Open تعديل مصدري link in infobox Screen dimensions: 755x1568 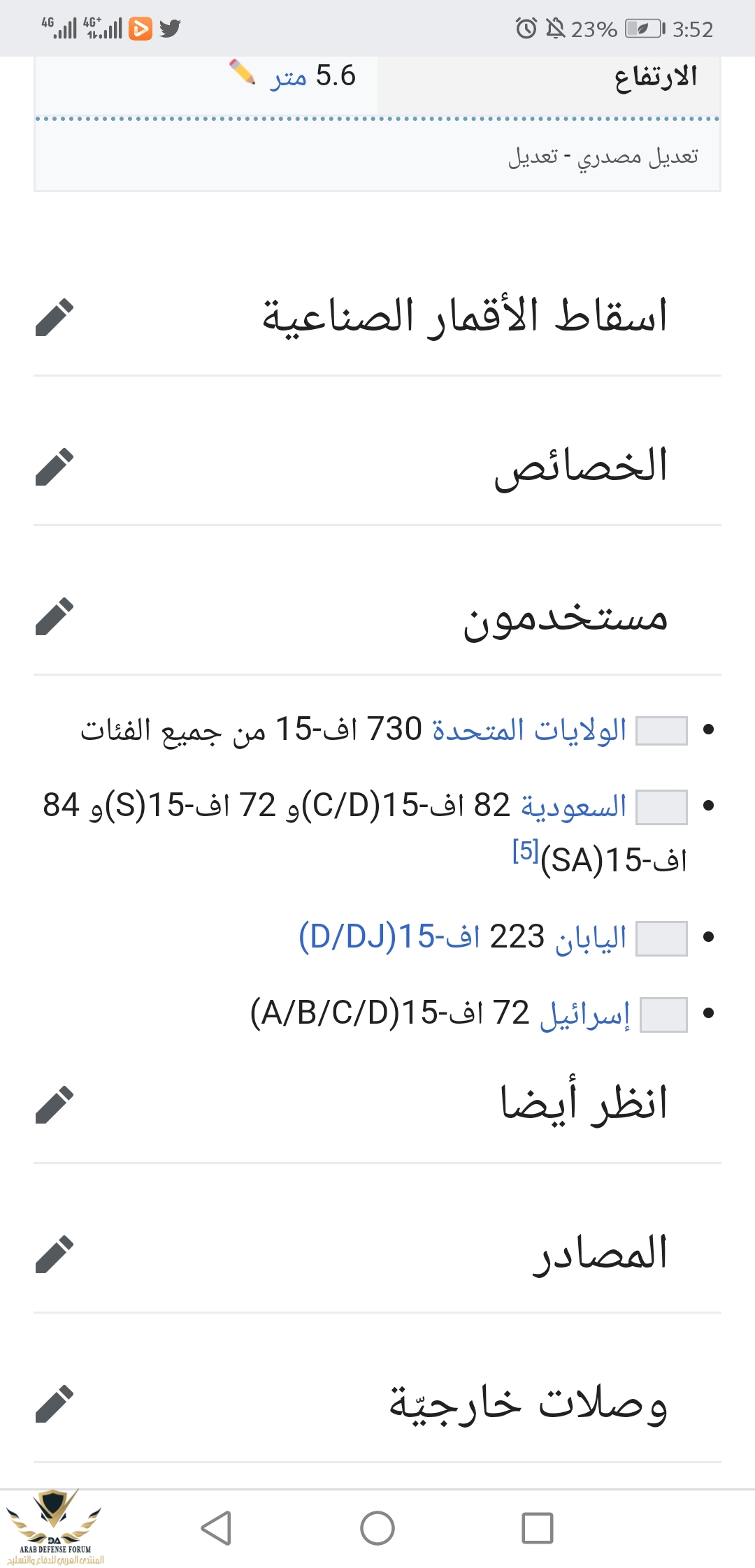tap(638, 157)
